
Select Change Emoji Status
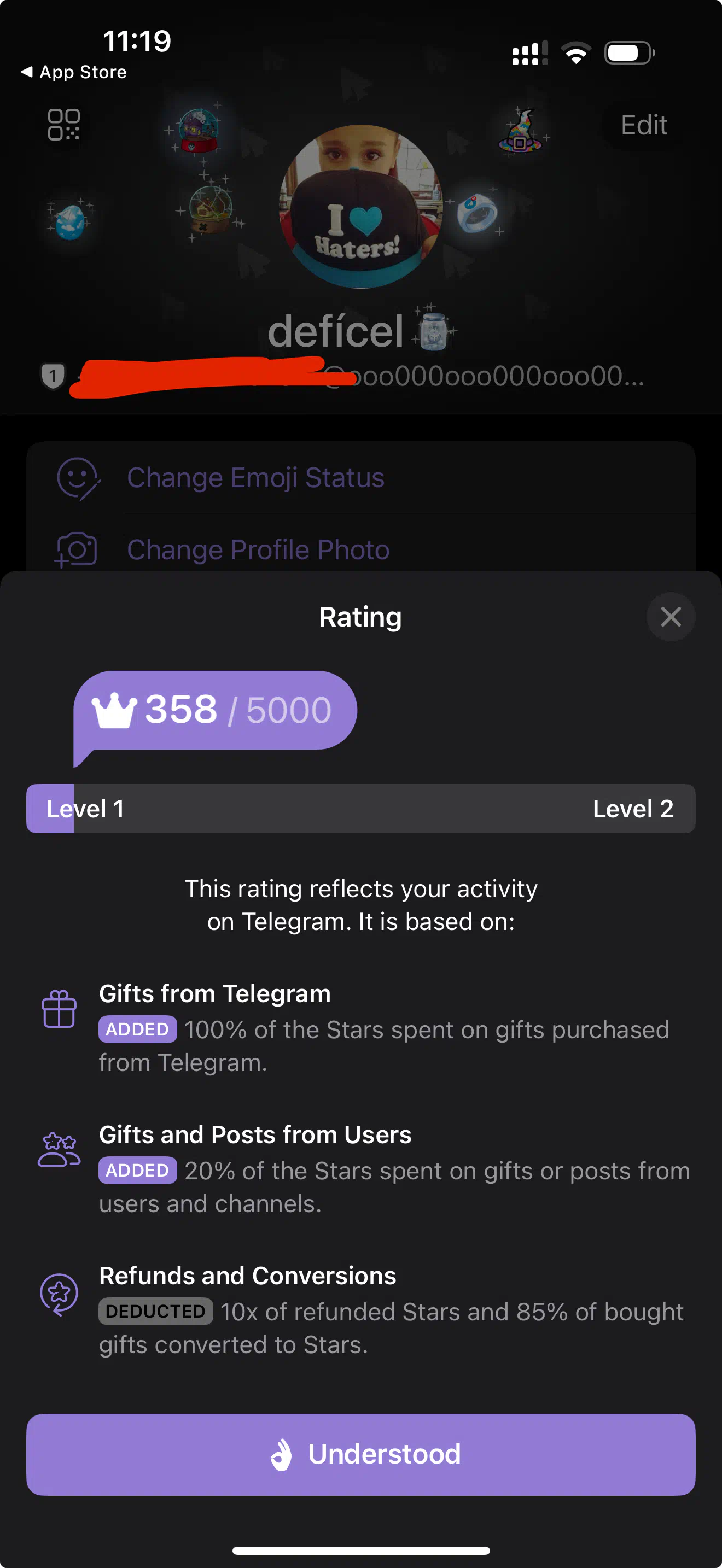pyautogui.click(x=361, y=478)
